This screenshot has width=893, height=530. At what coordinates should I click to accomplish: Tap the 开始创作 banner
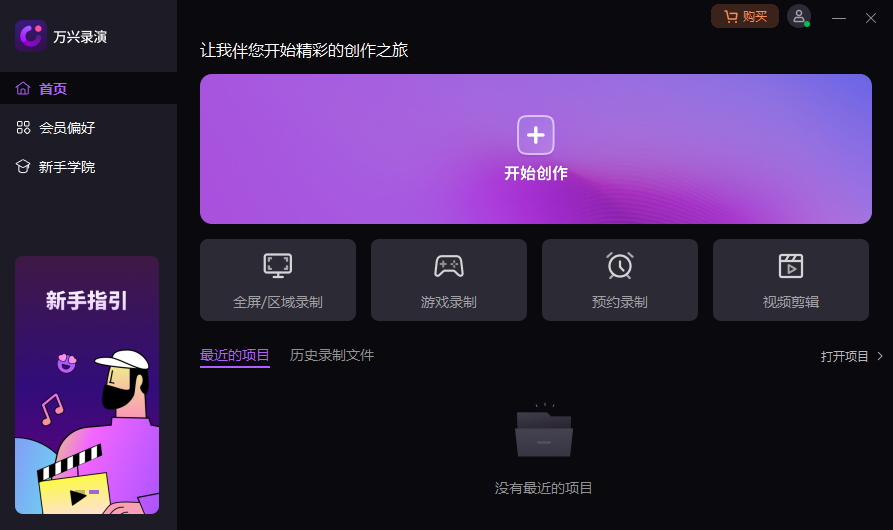tap(536, 148)
